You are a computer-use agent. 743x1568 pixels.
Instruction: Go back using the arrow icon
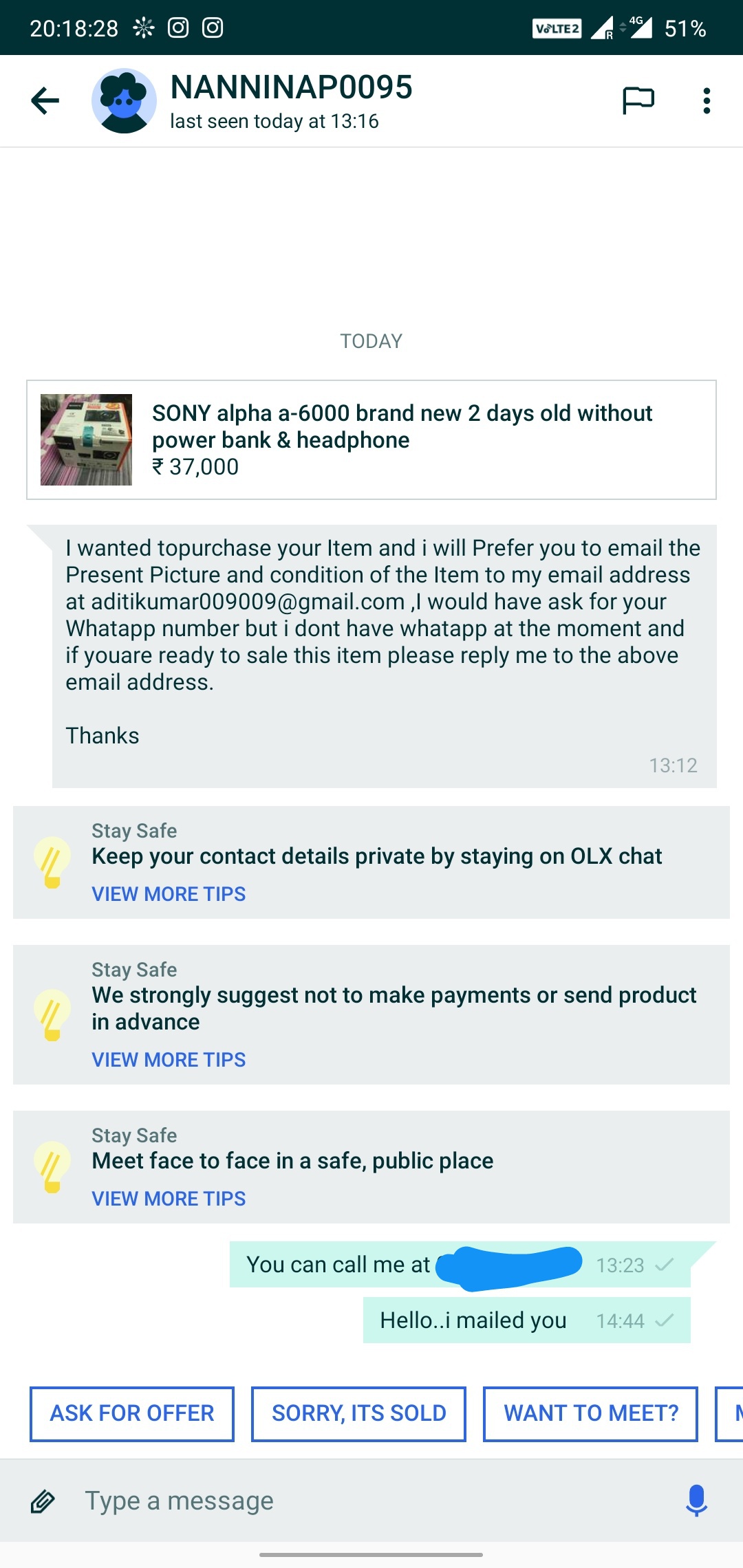(45, 101)
